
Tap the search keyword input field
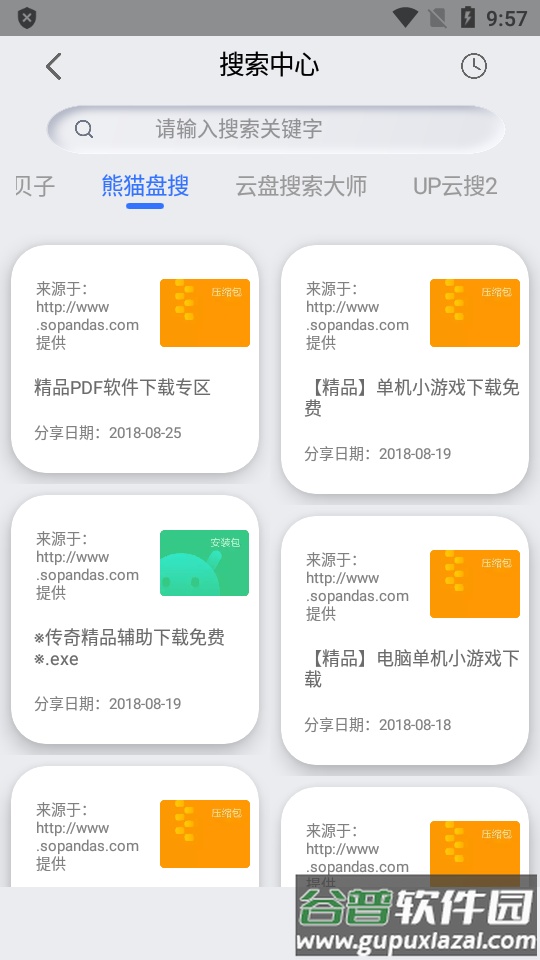276,129
